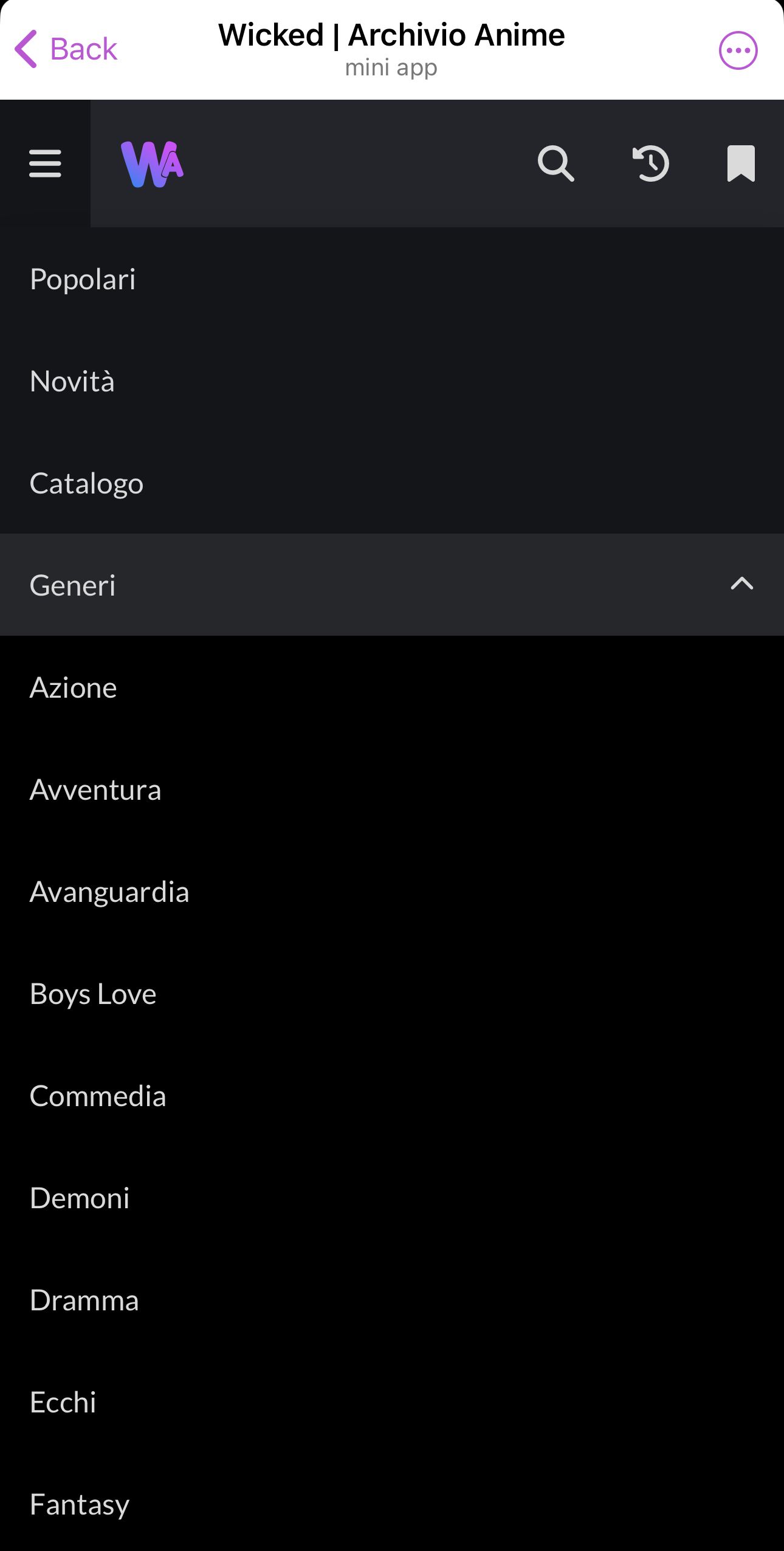Choose the Boys Love genre
This screenshot has height=1551, width=784.
[92, 993]
